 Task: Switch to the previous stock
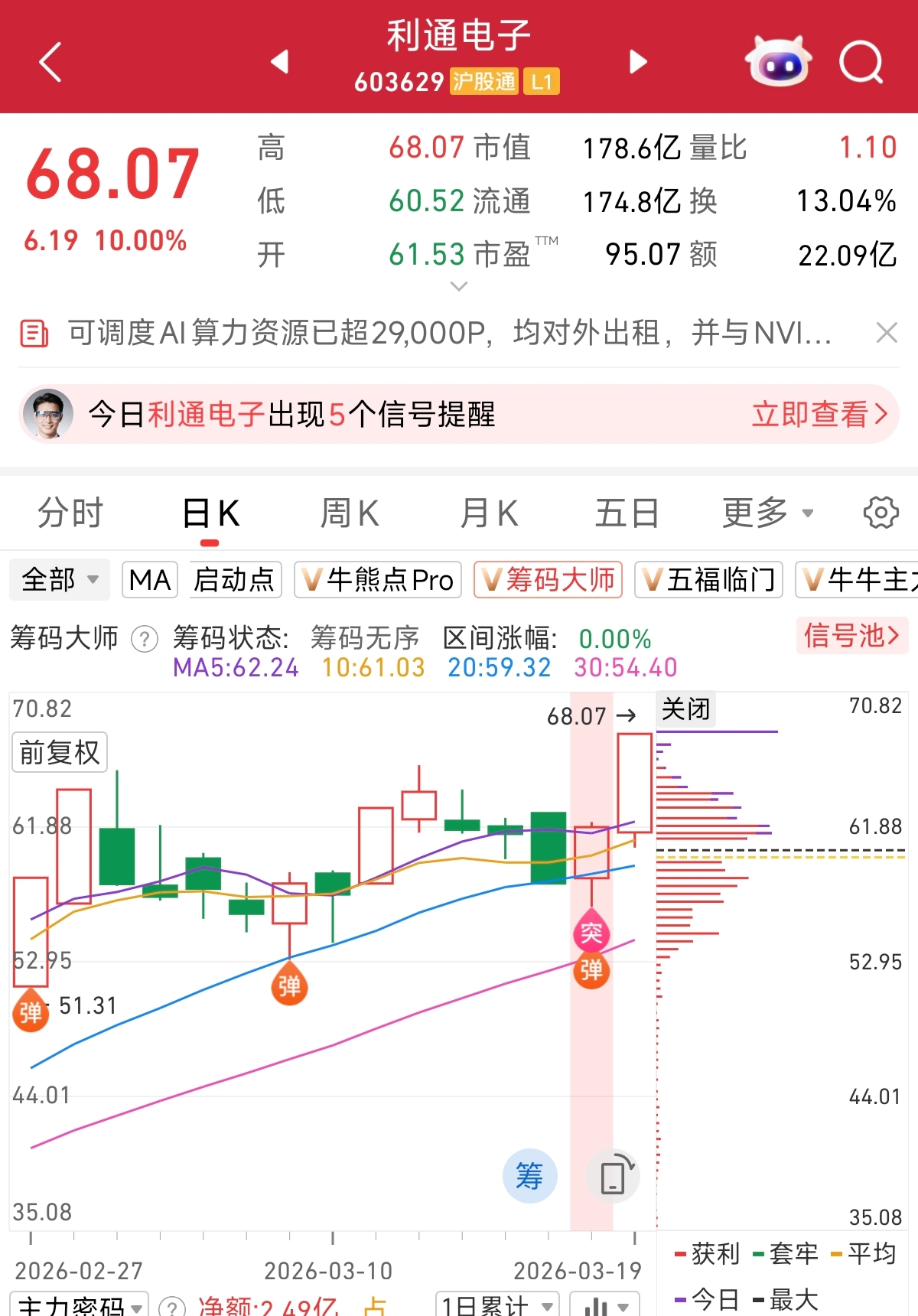(280, 62)
